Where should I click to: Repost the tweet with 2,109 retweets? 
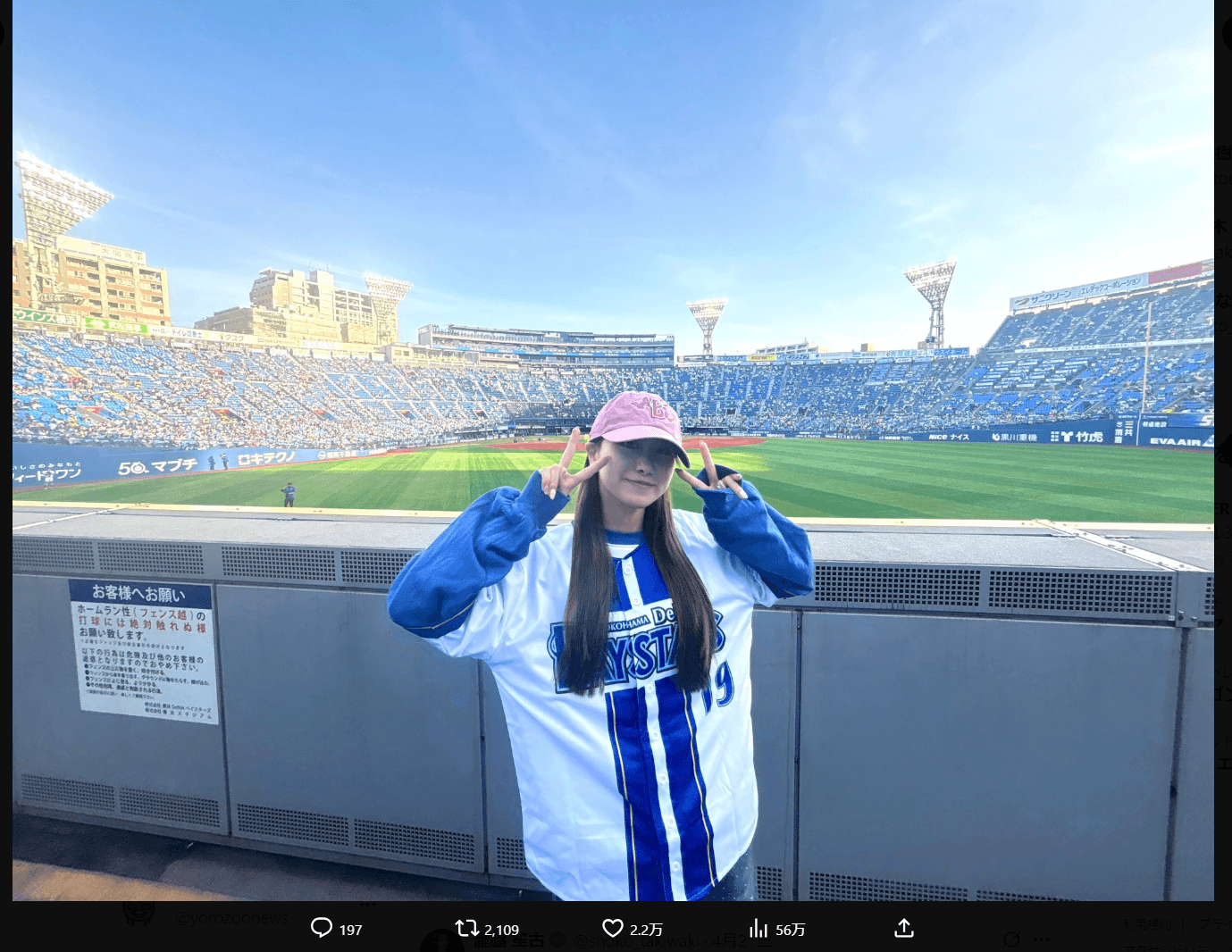coord(466,929)
